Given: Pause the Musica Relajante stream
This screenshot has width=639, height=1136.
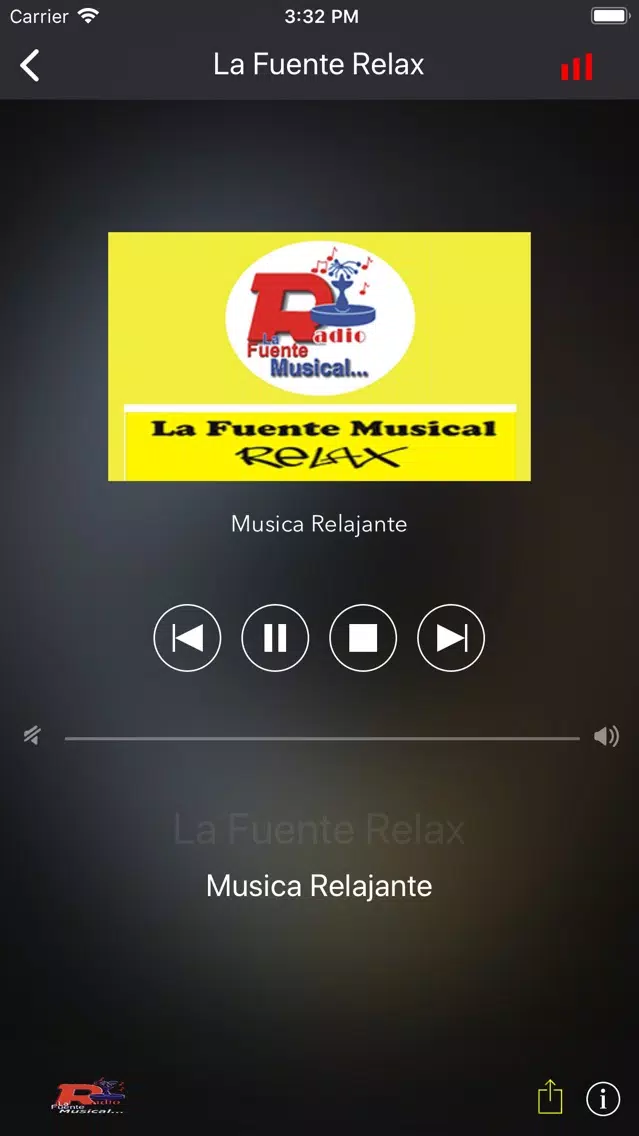Looking at the screenshot, I should (275, 638).
